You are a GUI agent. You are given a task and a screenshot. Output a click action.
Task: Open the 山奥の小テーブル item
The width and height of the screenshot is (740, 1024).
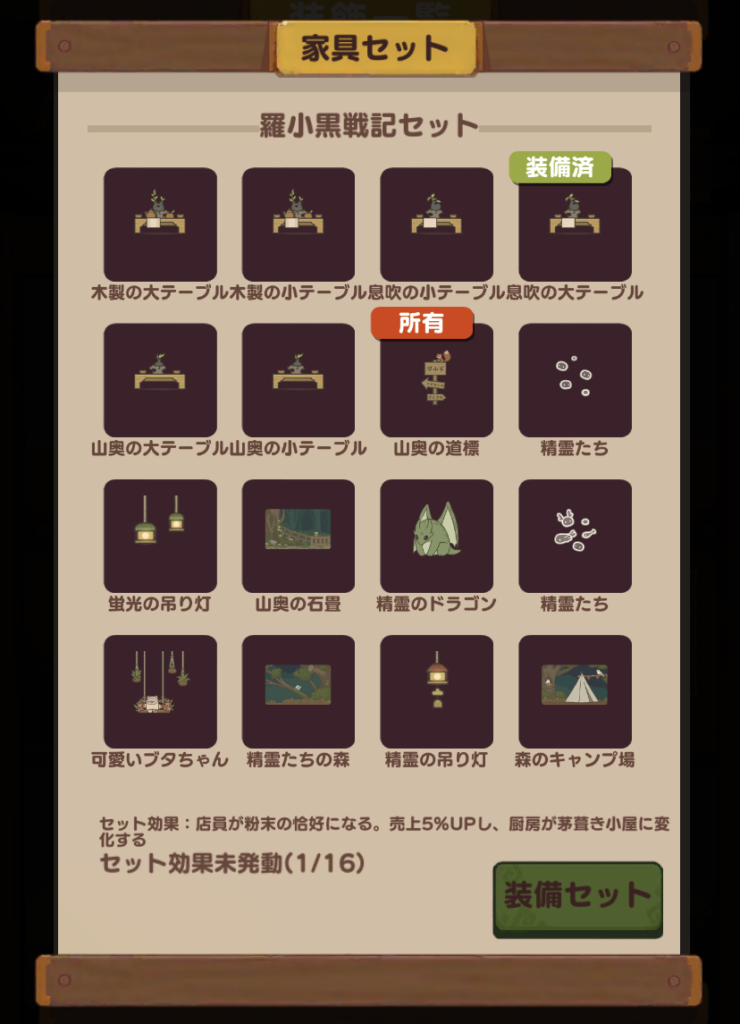pos(298,380)
